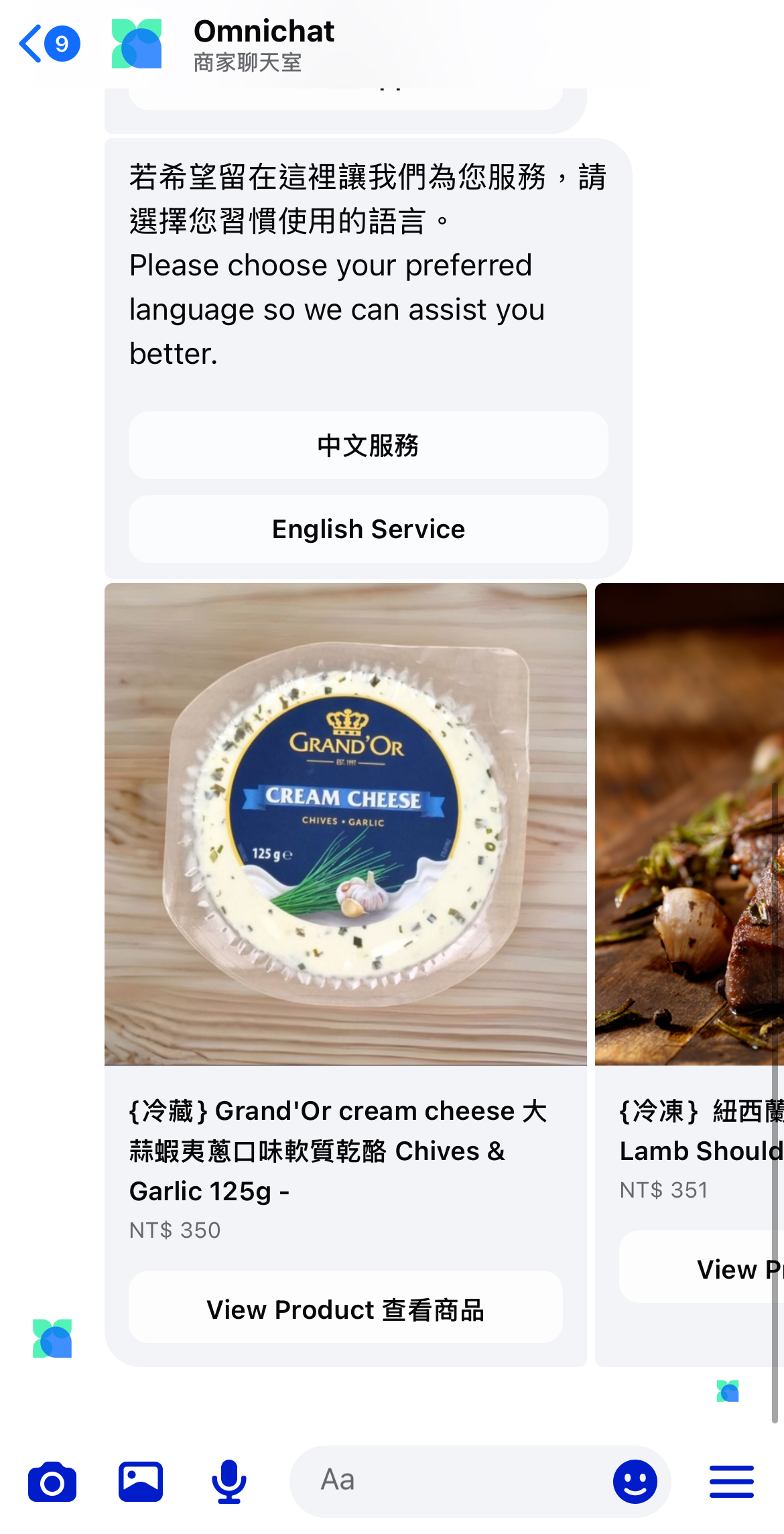This screenshot has width=784, height=1534.
Task: Select 中文服務 language option
Action: click(x=368, y=446)
